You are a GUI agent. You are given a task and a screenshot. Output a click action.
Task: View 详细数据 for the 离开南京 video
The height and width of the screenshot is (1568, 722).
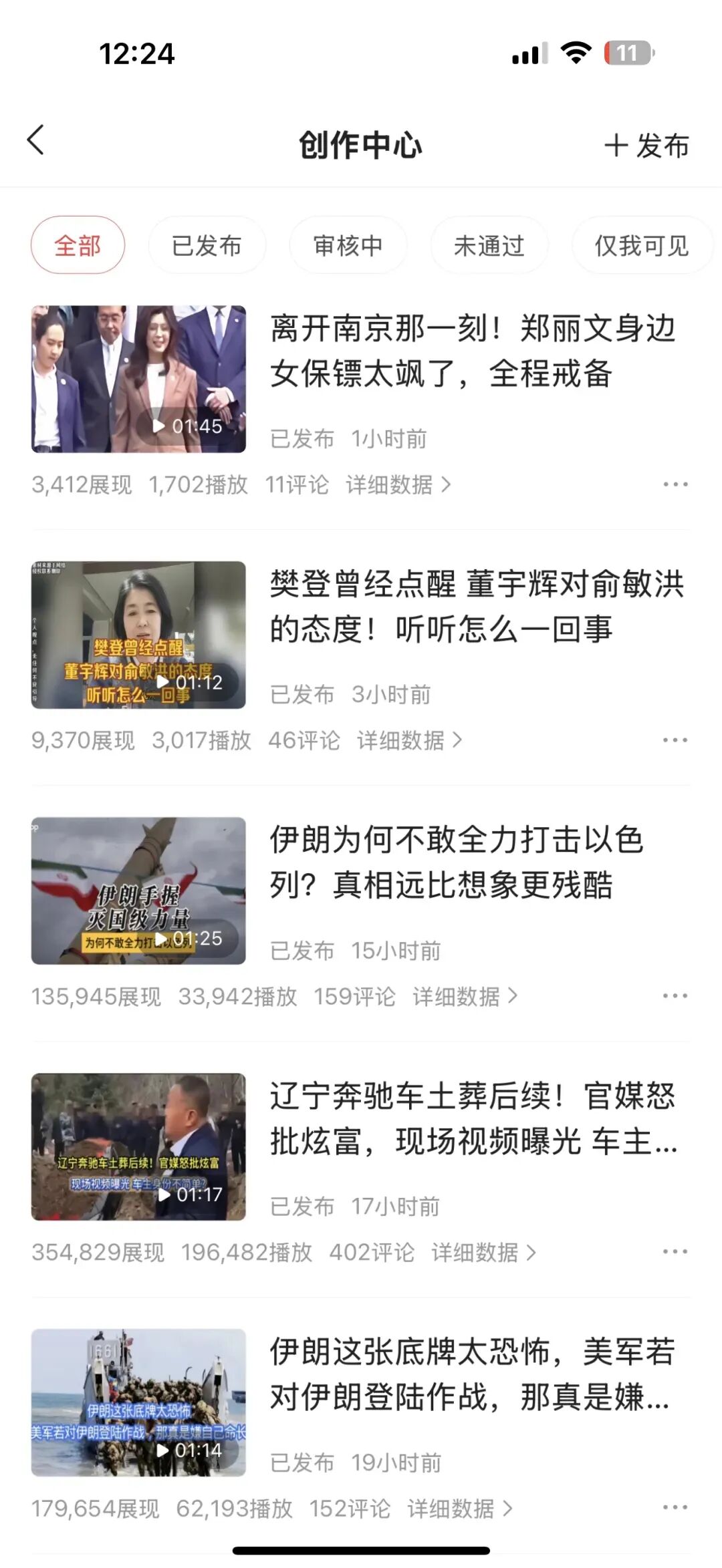[x=398, y=485]
